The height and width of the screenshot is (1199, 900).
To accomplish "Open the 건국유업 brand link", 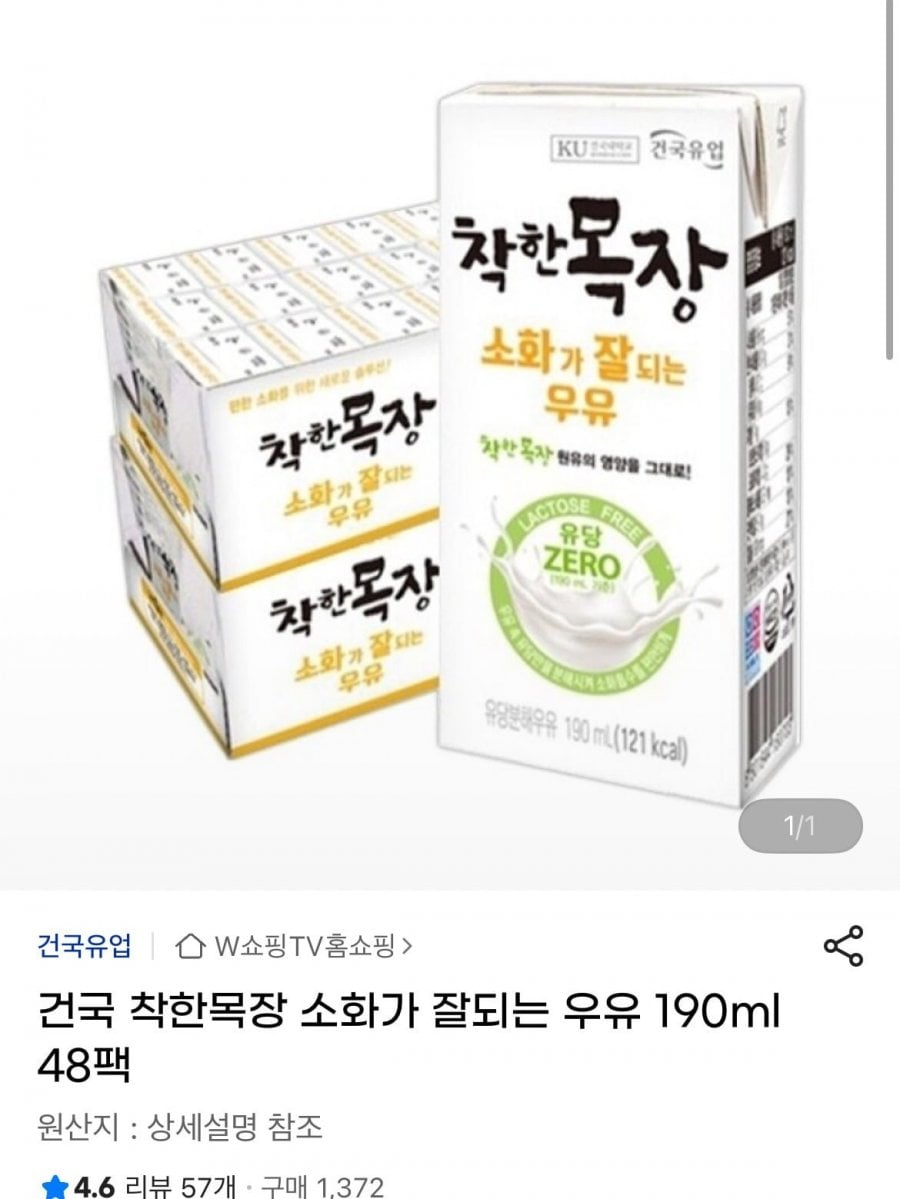I will point(84,945).
